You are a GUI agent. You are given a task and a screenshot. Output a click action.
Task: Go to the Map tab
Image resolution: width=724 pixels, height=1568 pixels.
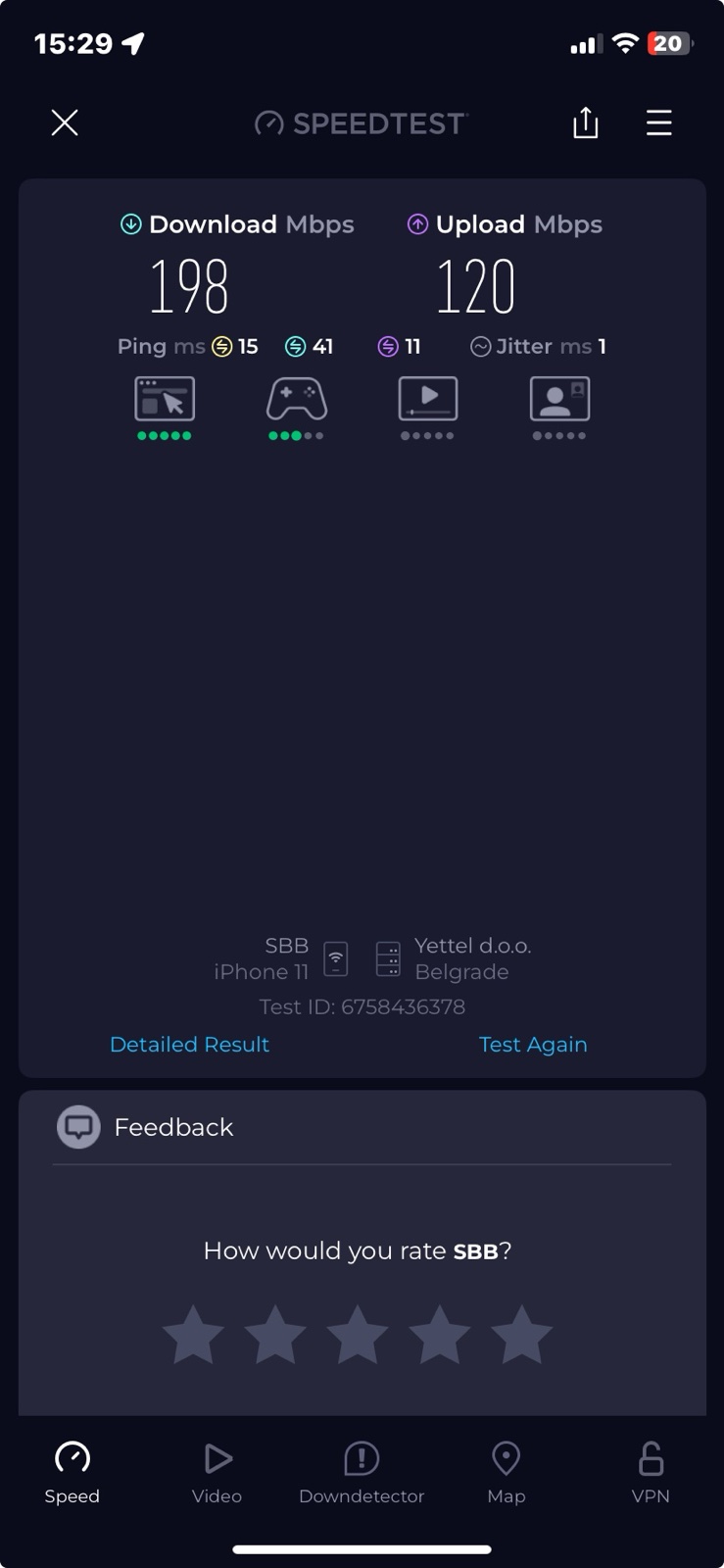(506, 1472)
